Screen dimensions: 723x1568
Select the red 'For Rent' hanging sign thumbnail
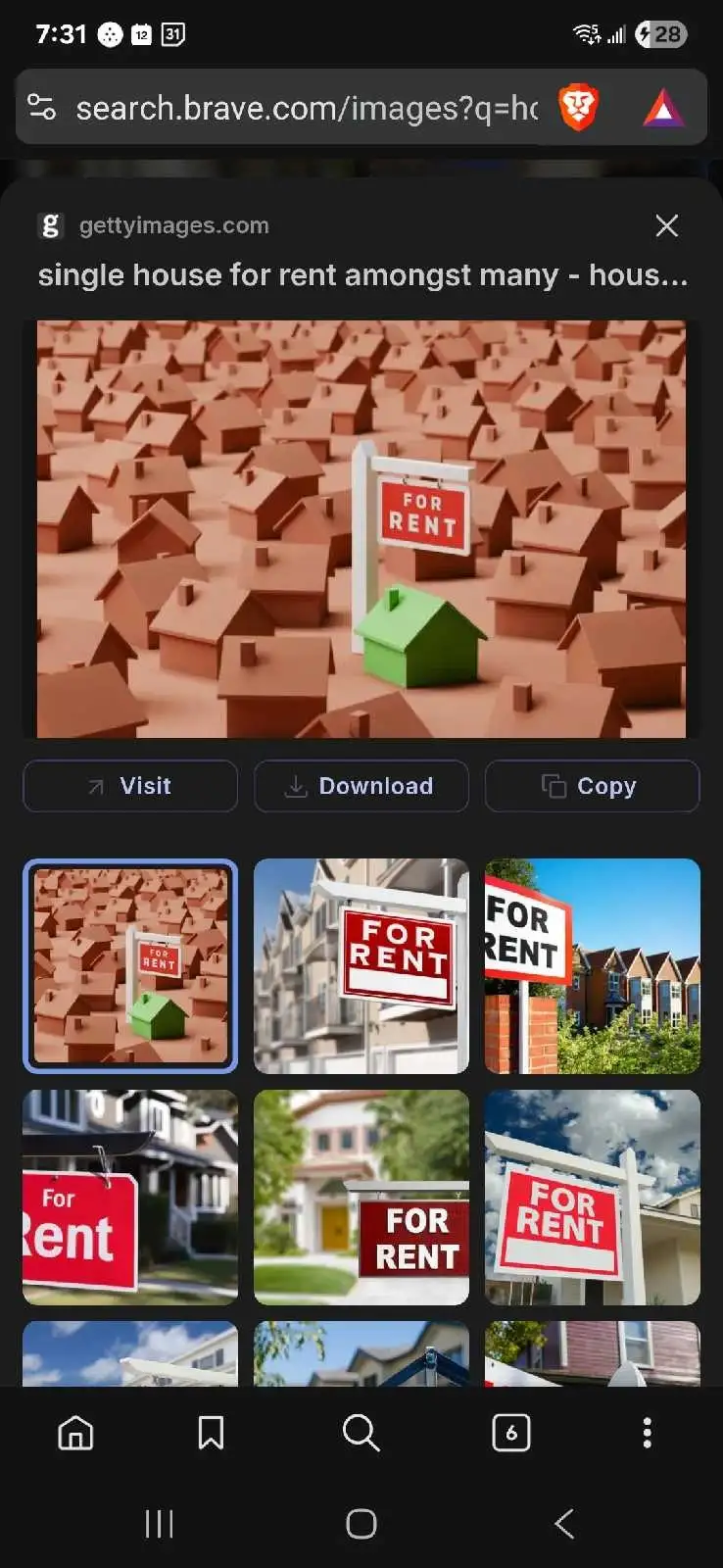(130, 1198)
